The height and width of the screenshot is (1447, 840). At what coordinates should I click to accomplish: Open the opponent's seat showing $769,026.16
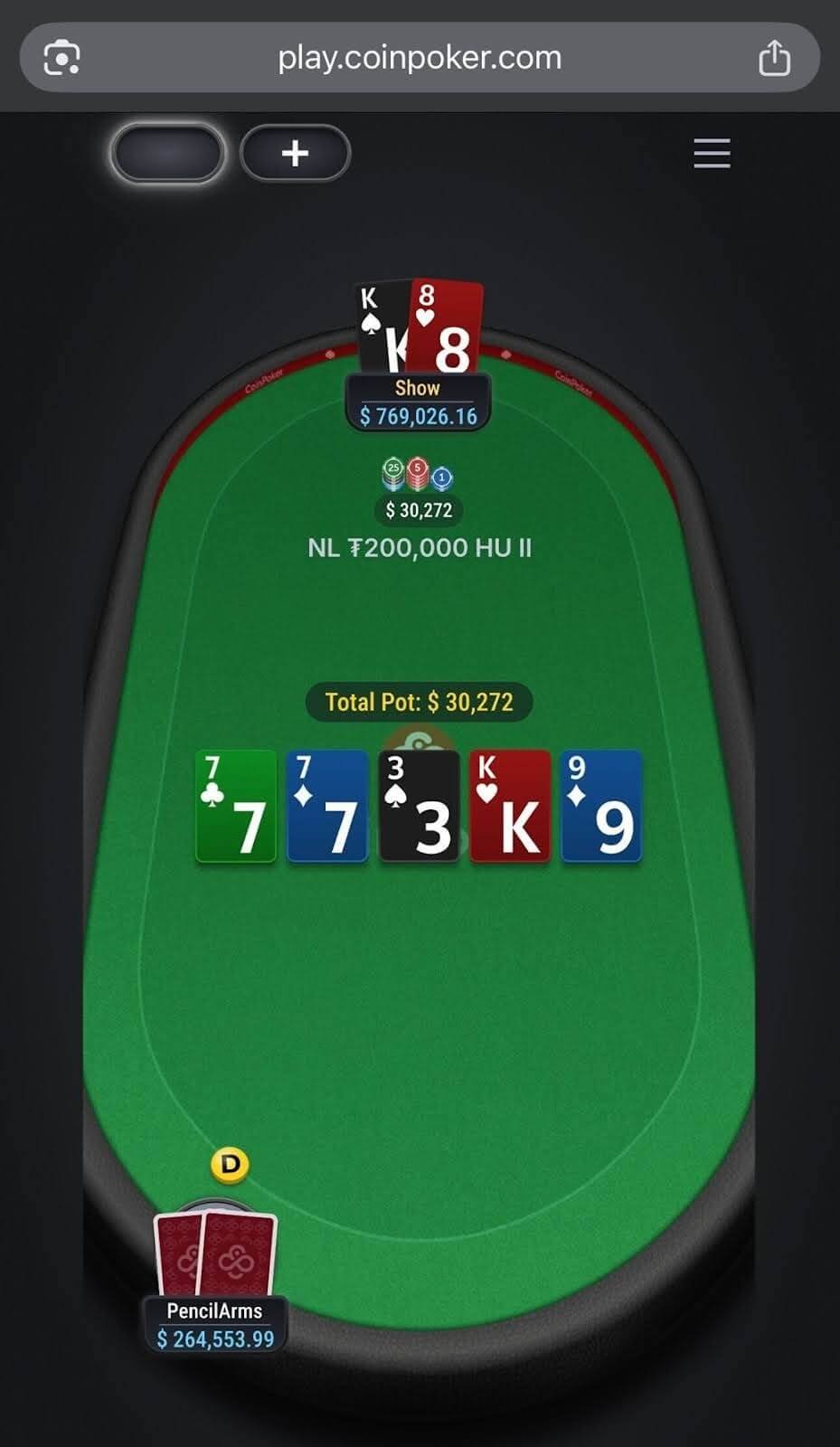(418, 402)
